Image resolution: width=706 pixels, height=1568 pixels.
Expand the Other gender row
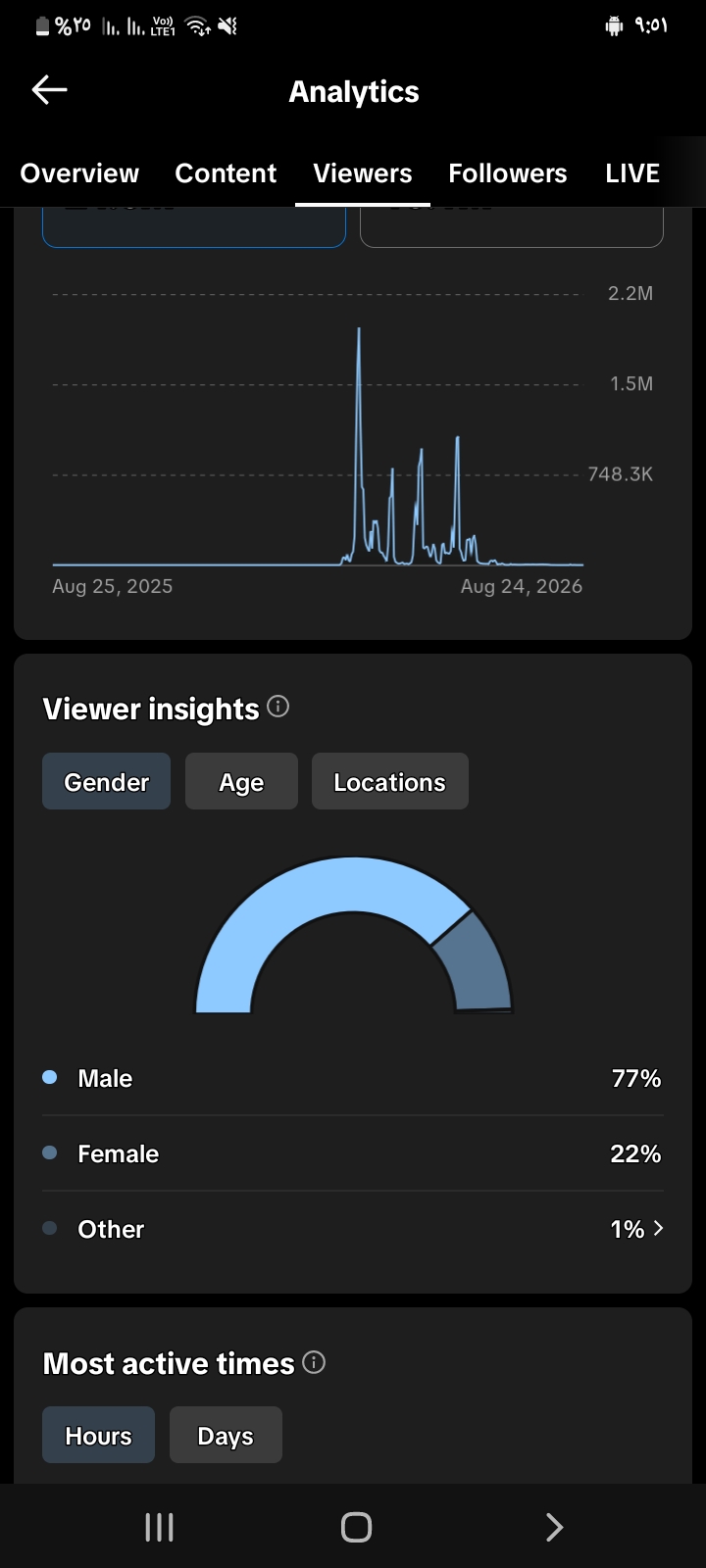353,1229
